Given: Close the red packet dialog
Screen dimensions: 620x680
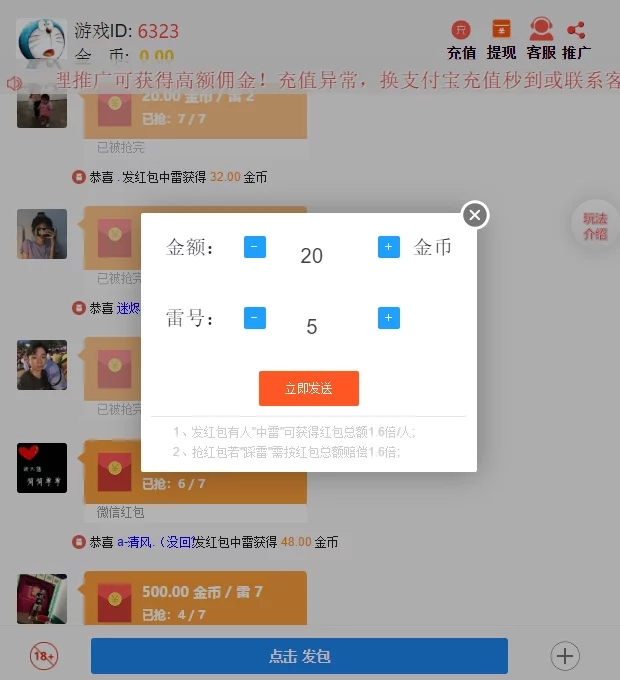Looking at the screenshot, I should 475,215.
